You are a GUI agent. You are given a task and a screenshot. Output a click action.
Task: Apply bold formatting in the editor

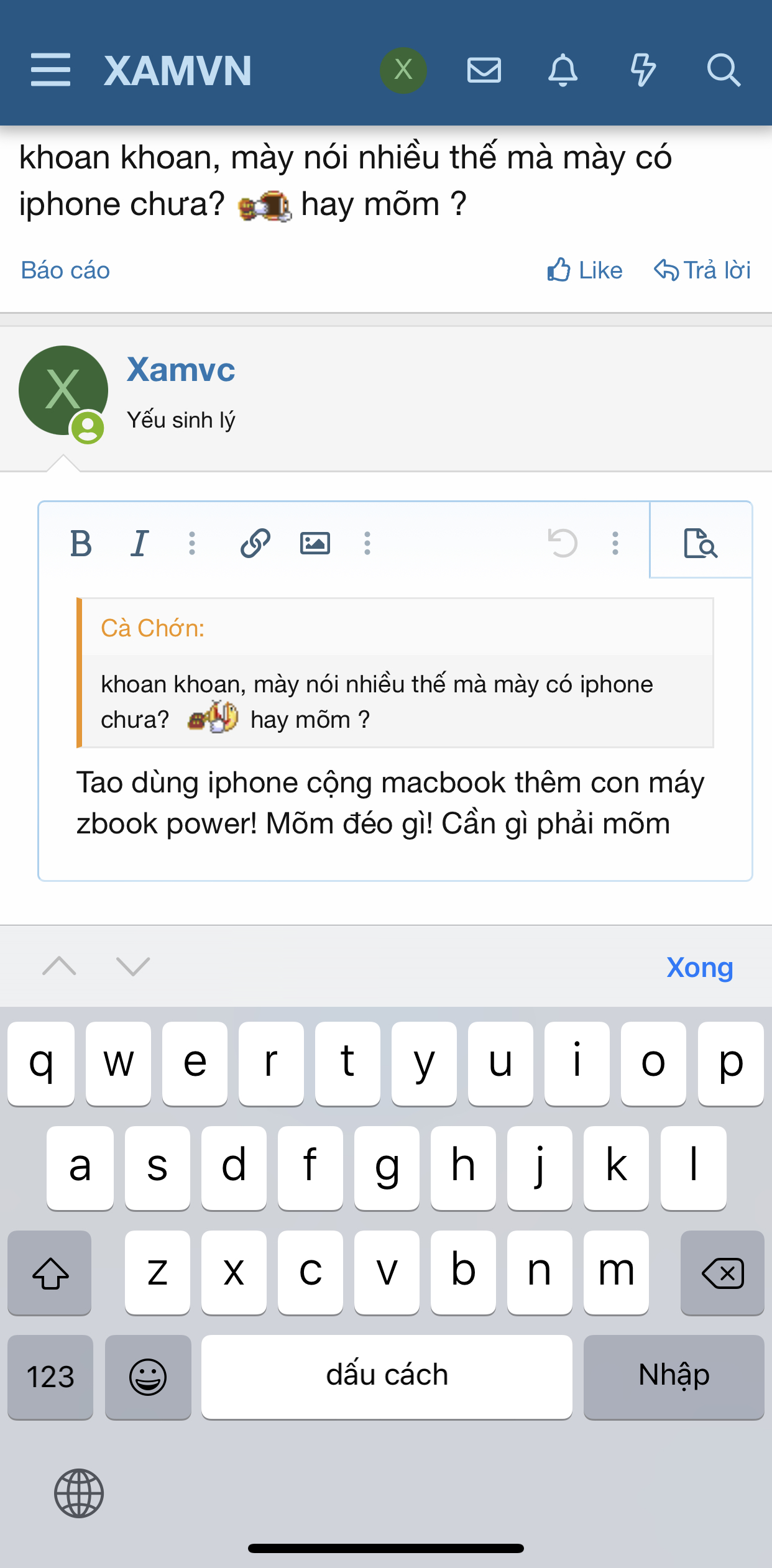(x=81, y=544)
